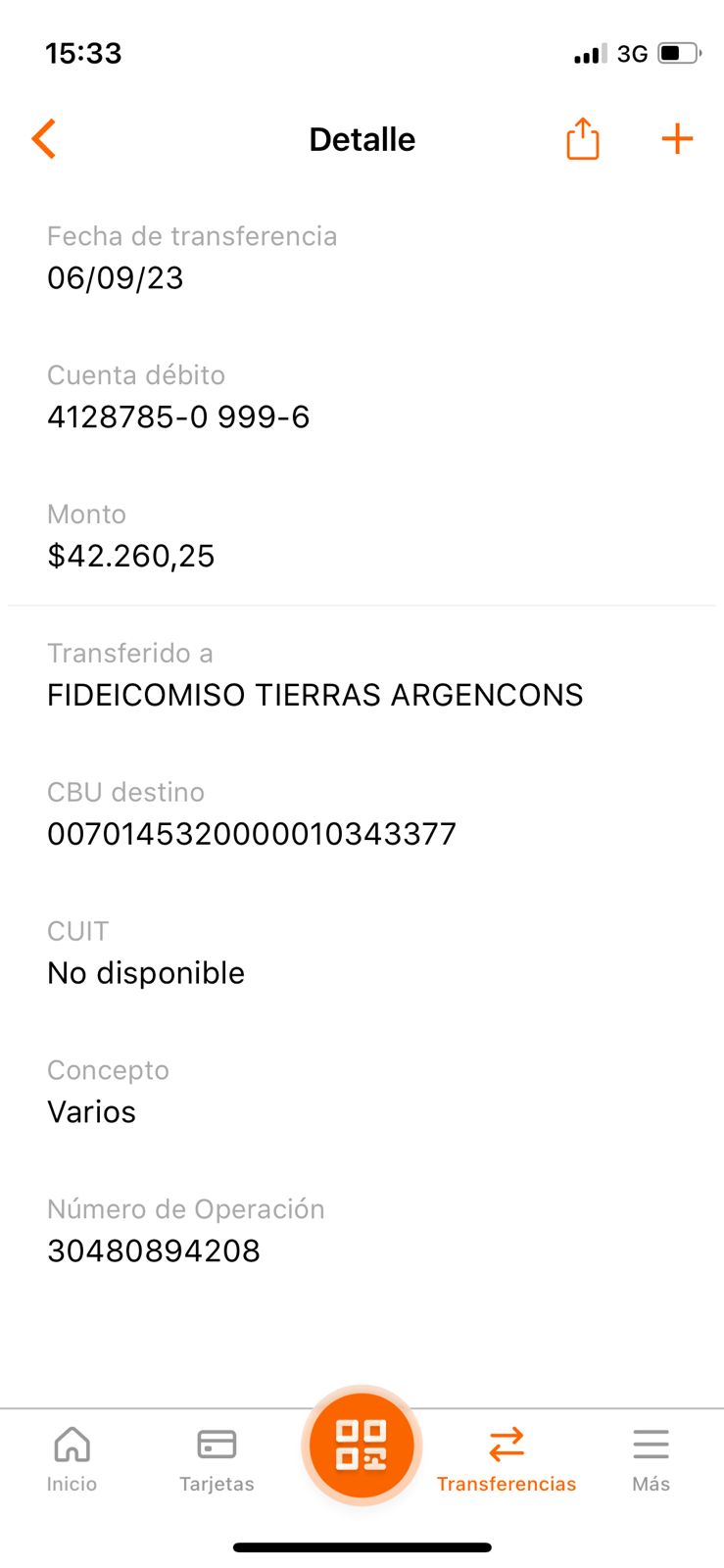724x1568 pixels.
Task: Open the QR scanner button
Action: (362, 1445)
